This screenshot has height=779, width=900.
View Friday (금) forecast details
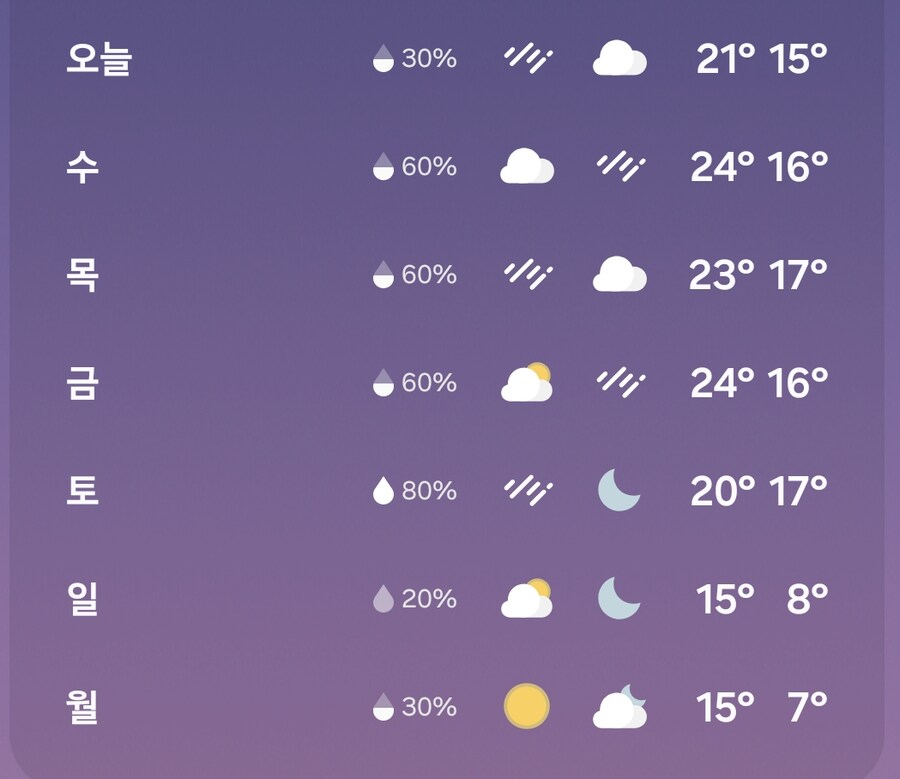(448, 383)
